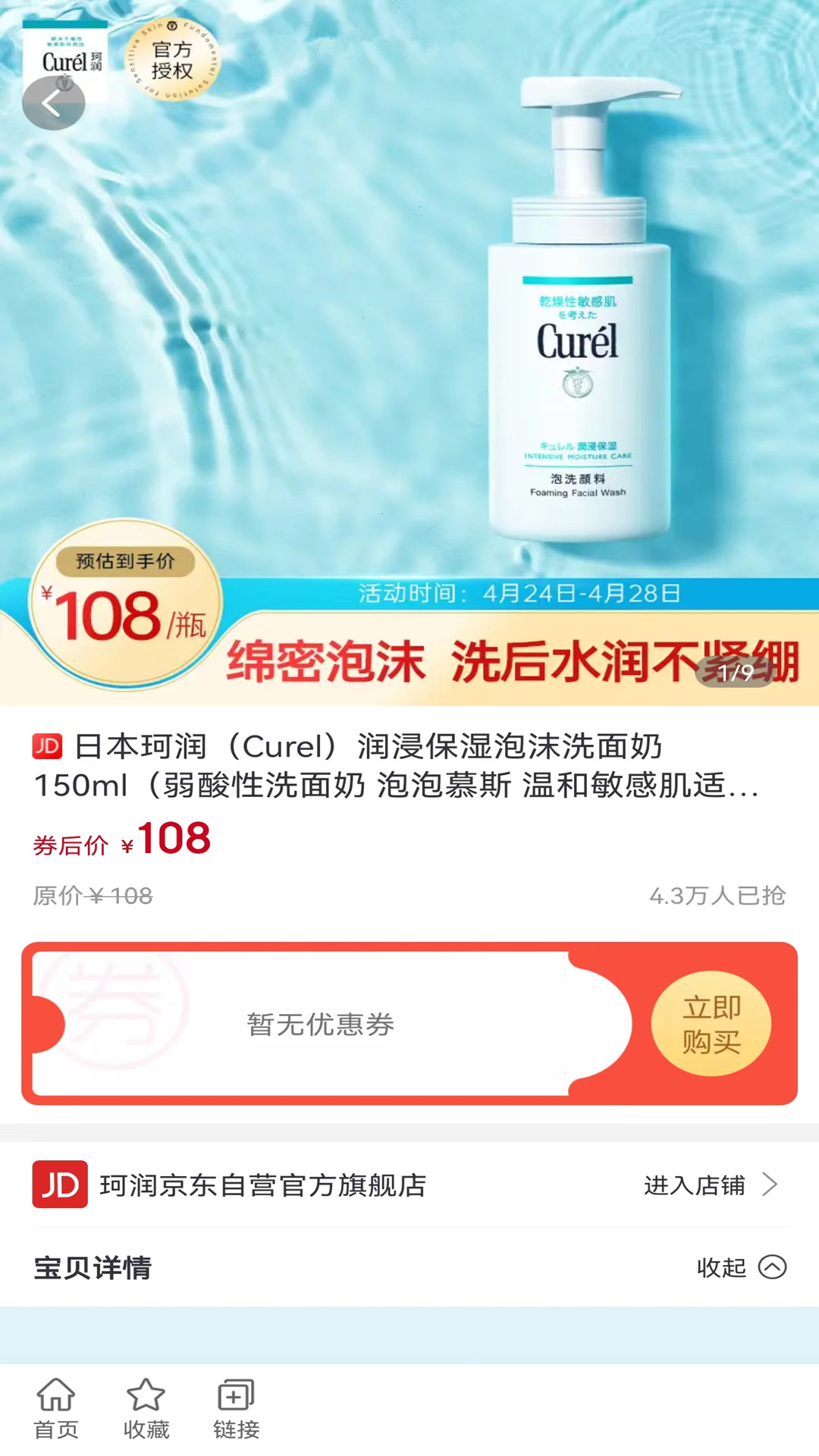The height and width of the screenshot is (1456, 819).
Task: Go back using the arrow icon
Action: tap(53, 104)
